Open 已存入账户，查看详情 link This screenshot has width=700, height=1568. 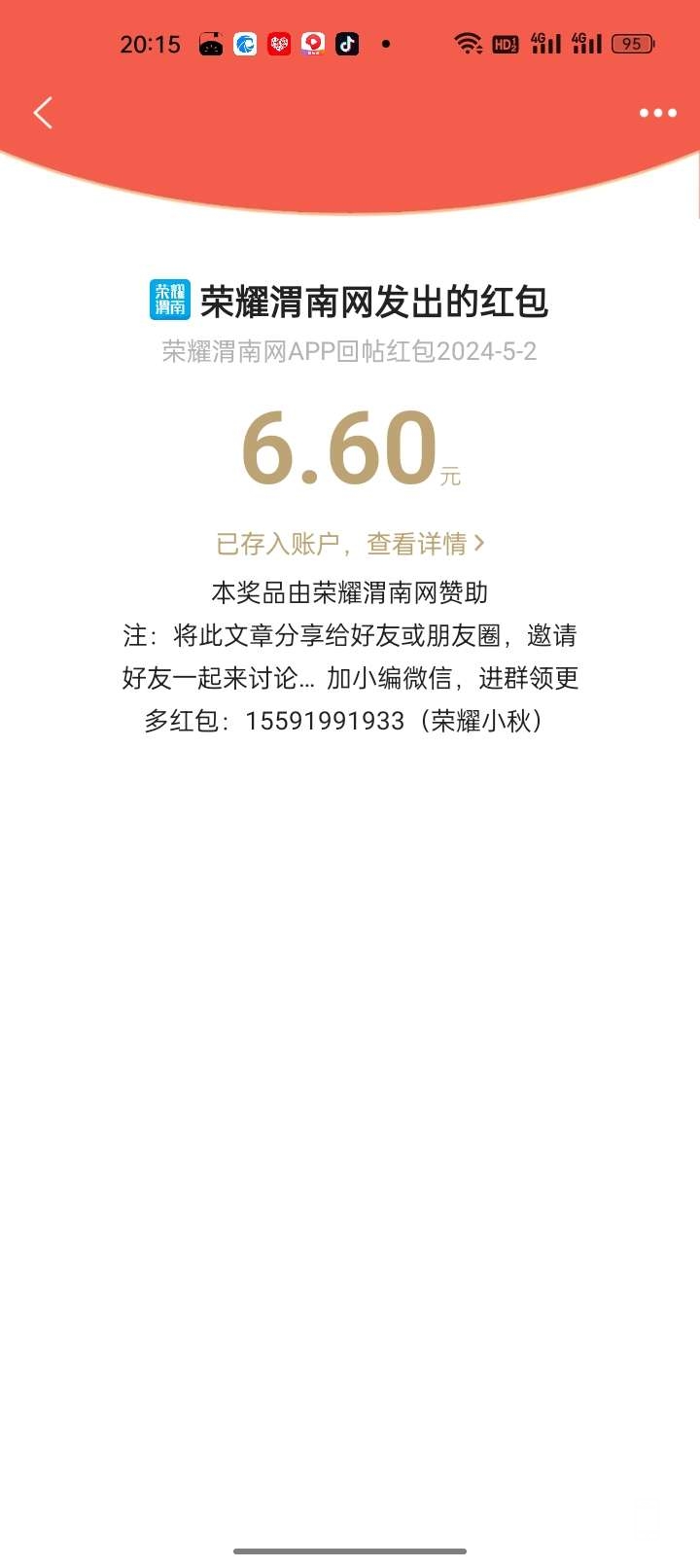coord(350,544)
